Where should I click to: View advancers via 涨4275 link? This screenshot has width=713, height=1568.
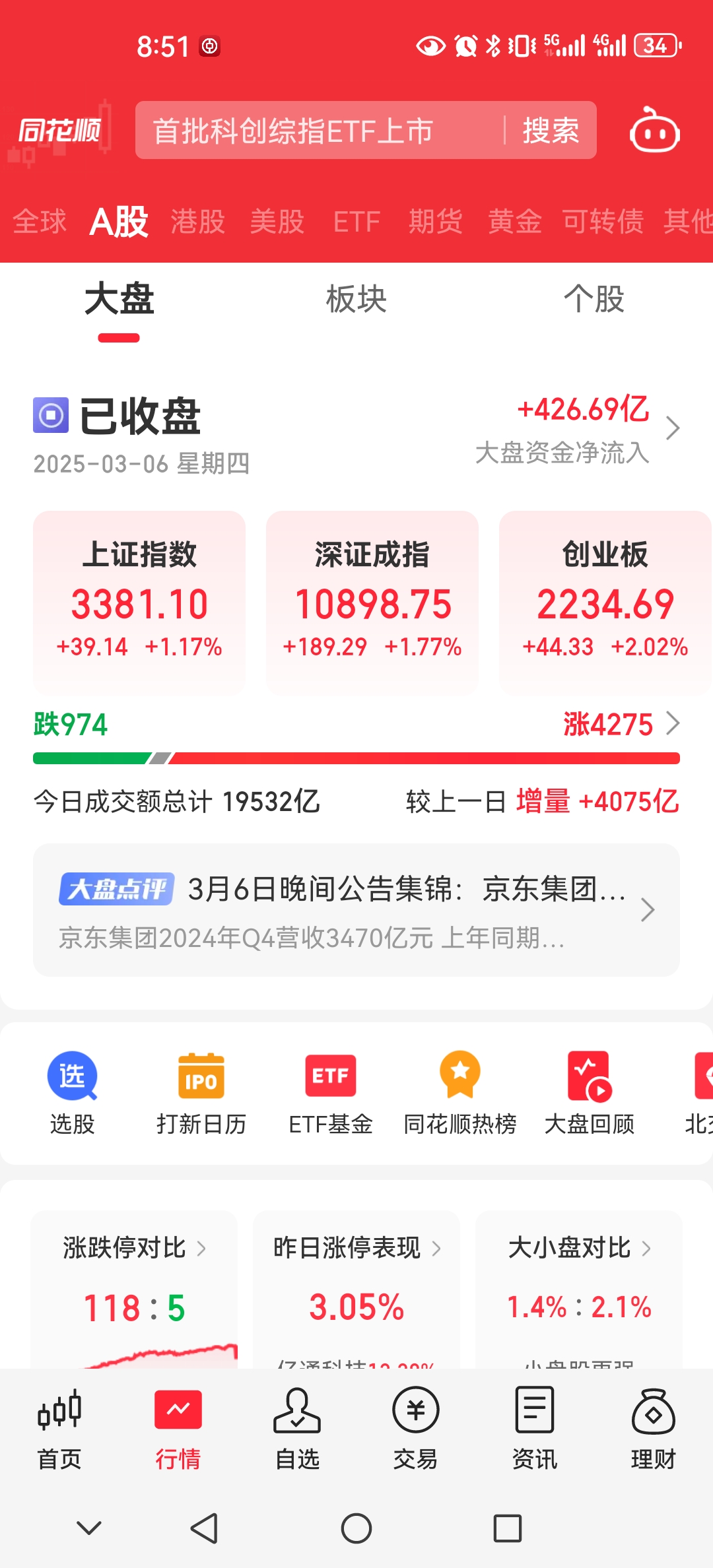tap(607, 723)
